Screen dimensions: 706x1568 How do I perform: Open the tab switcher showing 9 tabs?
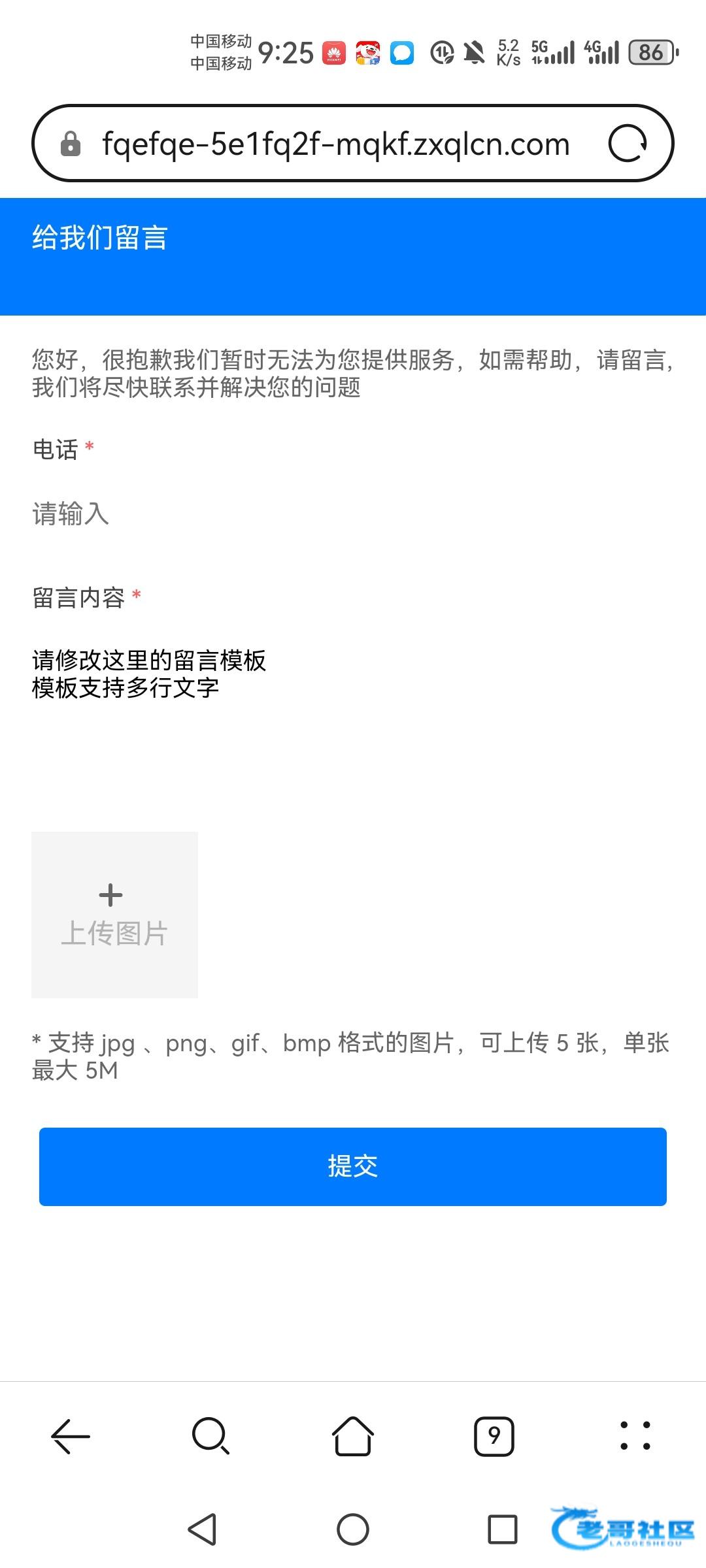tap(494, 1436)
